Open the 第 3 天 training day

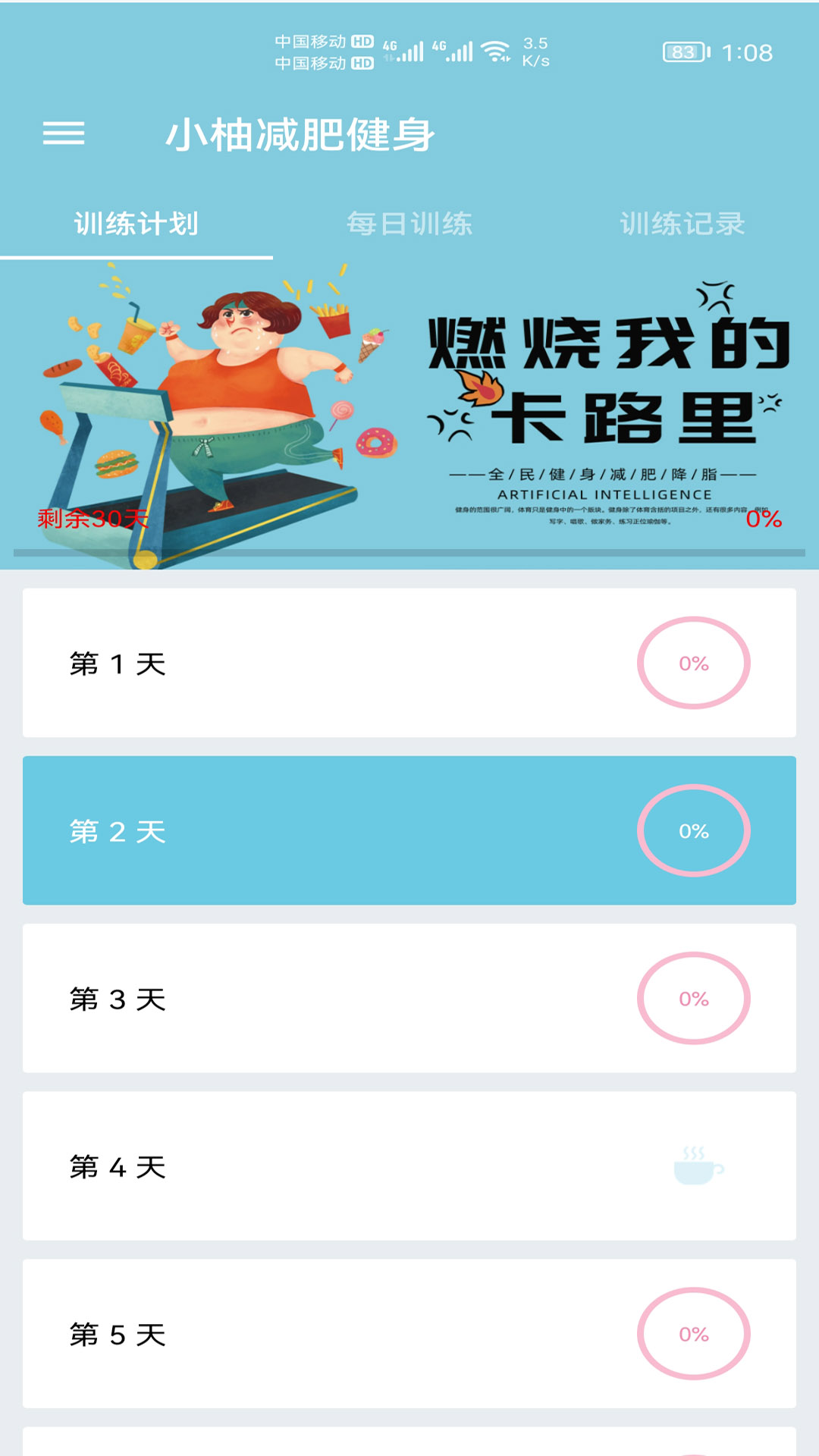coord(409,999)
